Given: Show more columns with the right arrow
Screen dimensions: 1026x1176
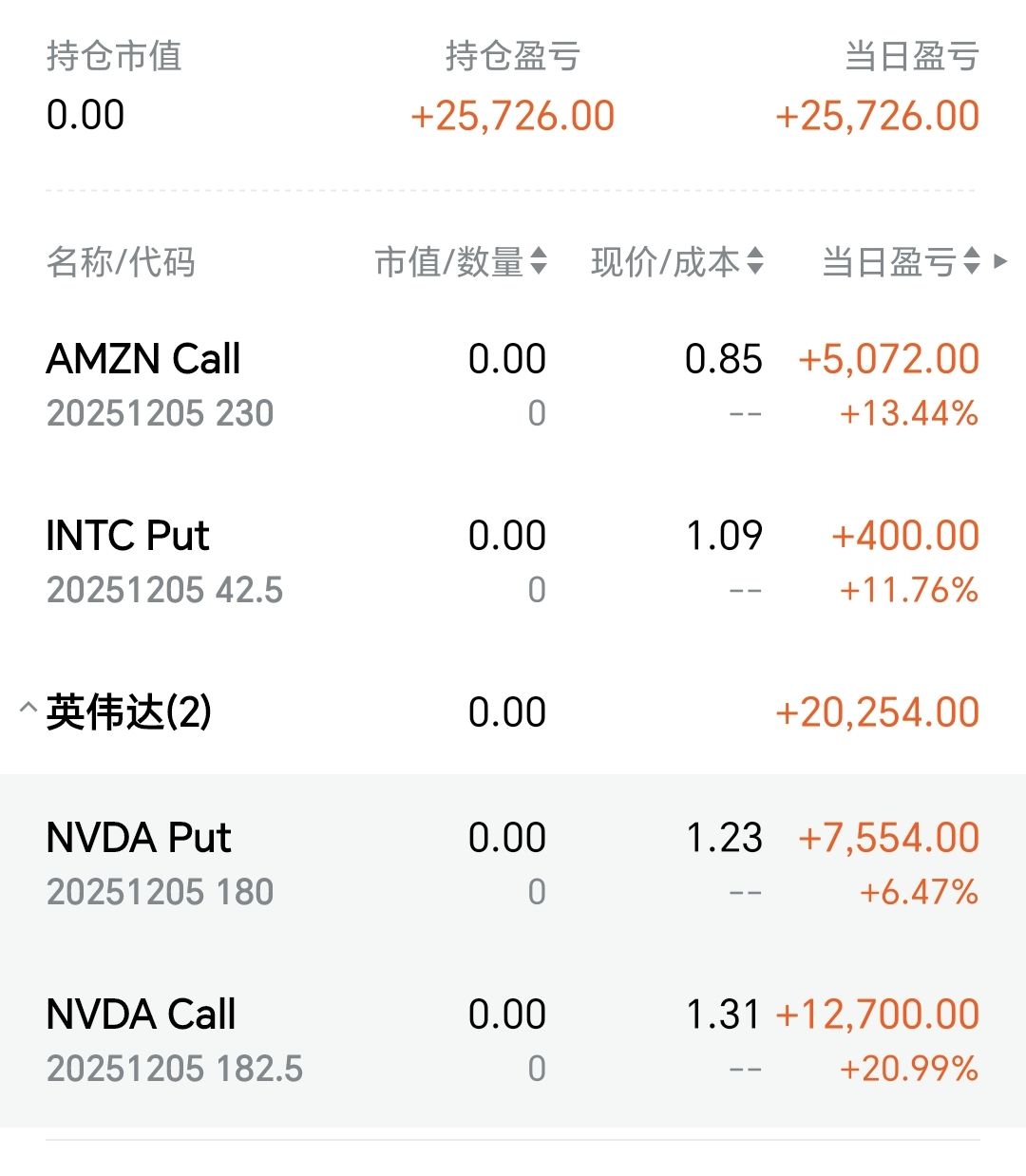Looking at the screenshot, I should click(x=1000, y=261).
